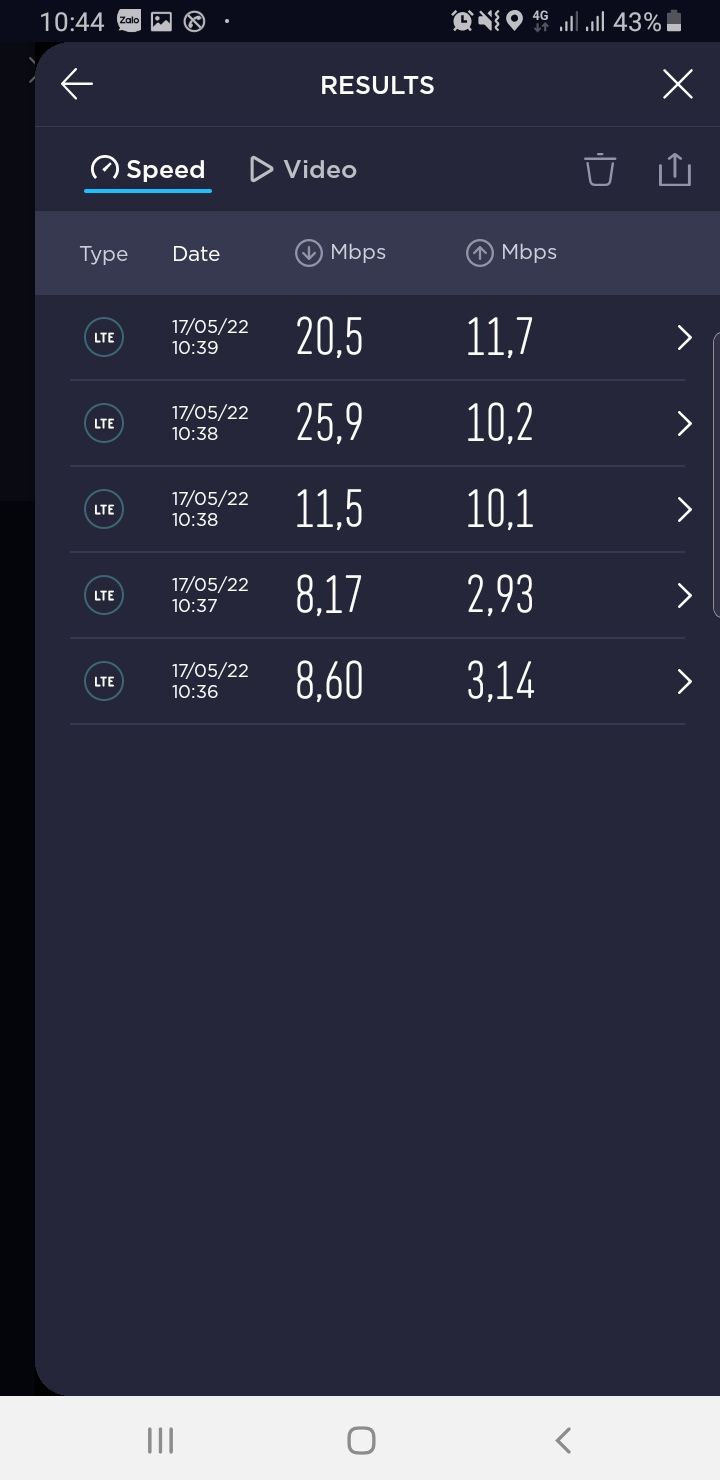Tap the share results icon
The height and width of the screenshot is (1480, 720).
pos(674,169)
